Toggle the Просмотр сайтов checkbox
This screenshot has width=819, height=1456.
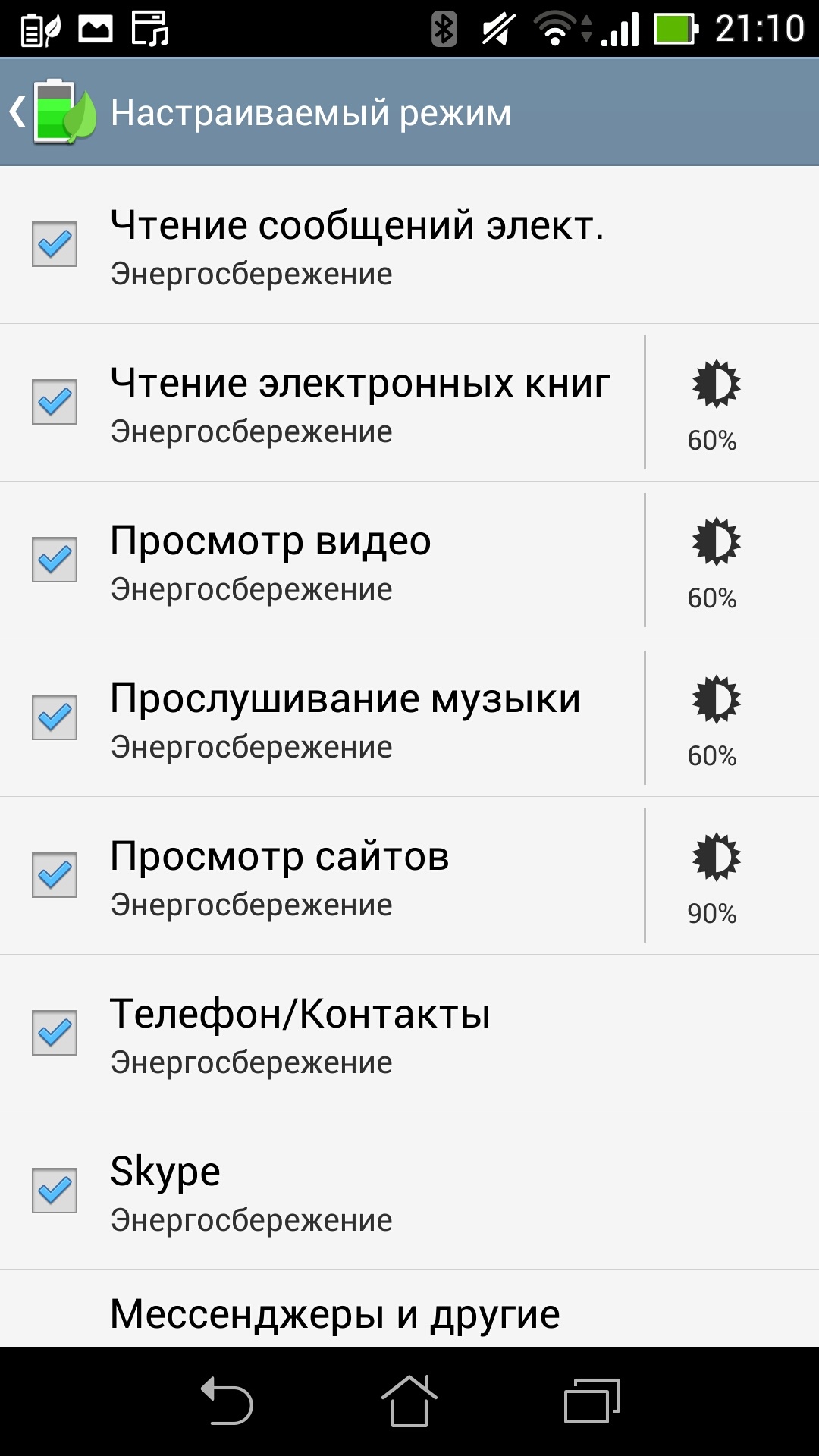(x=55, y=875)
